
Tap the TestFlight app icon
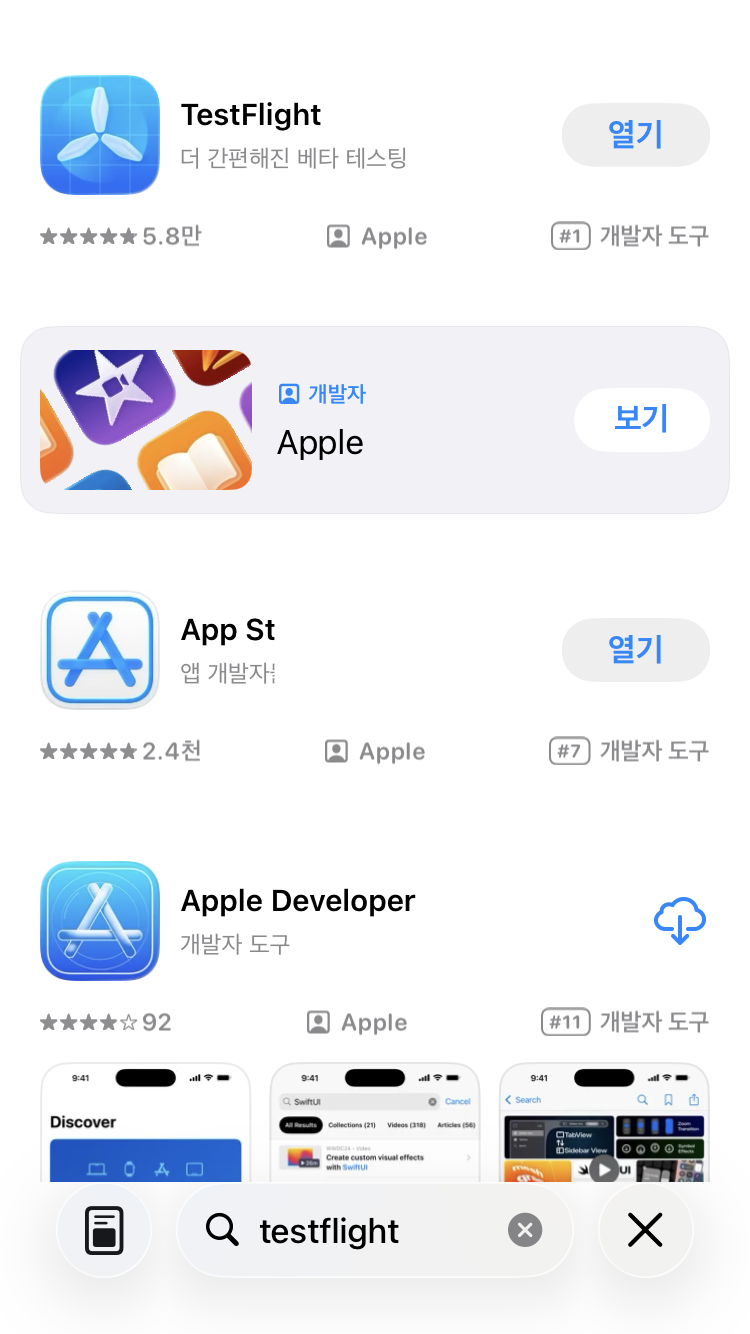coord(100,135)
